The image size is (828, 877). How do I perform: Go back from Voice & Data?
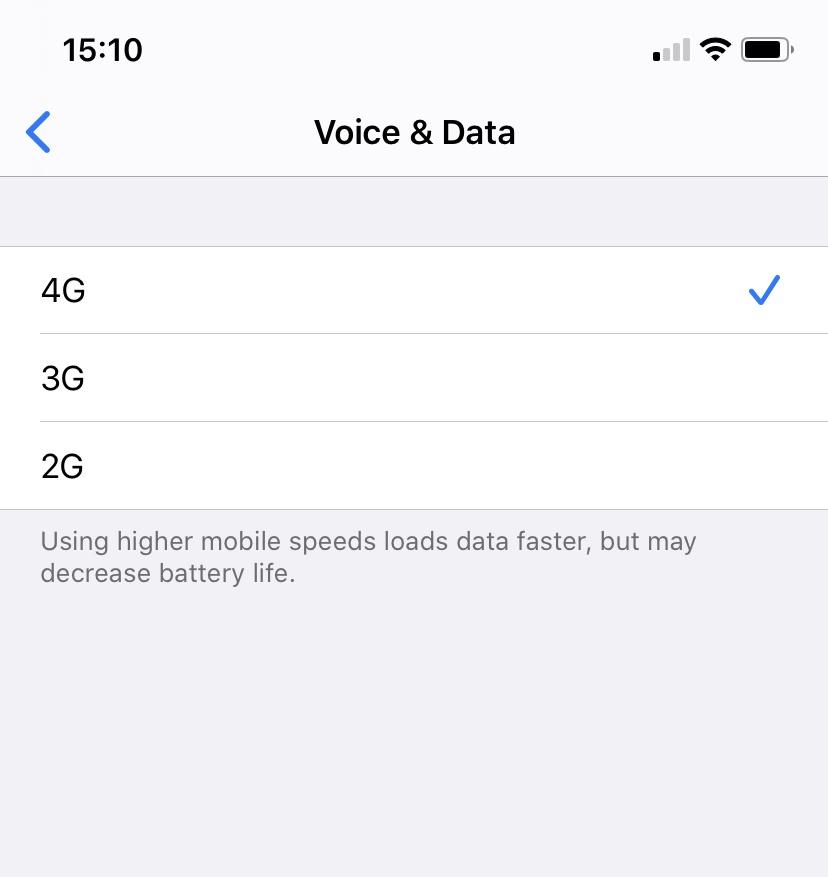pos(38,132)
